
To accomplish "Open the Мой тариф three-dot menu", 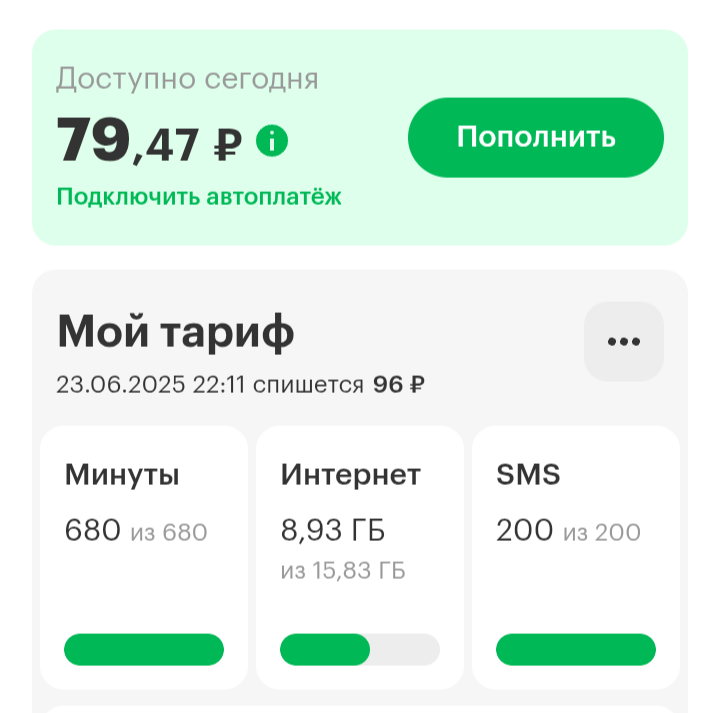I will (x=624, y=341).
